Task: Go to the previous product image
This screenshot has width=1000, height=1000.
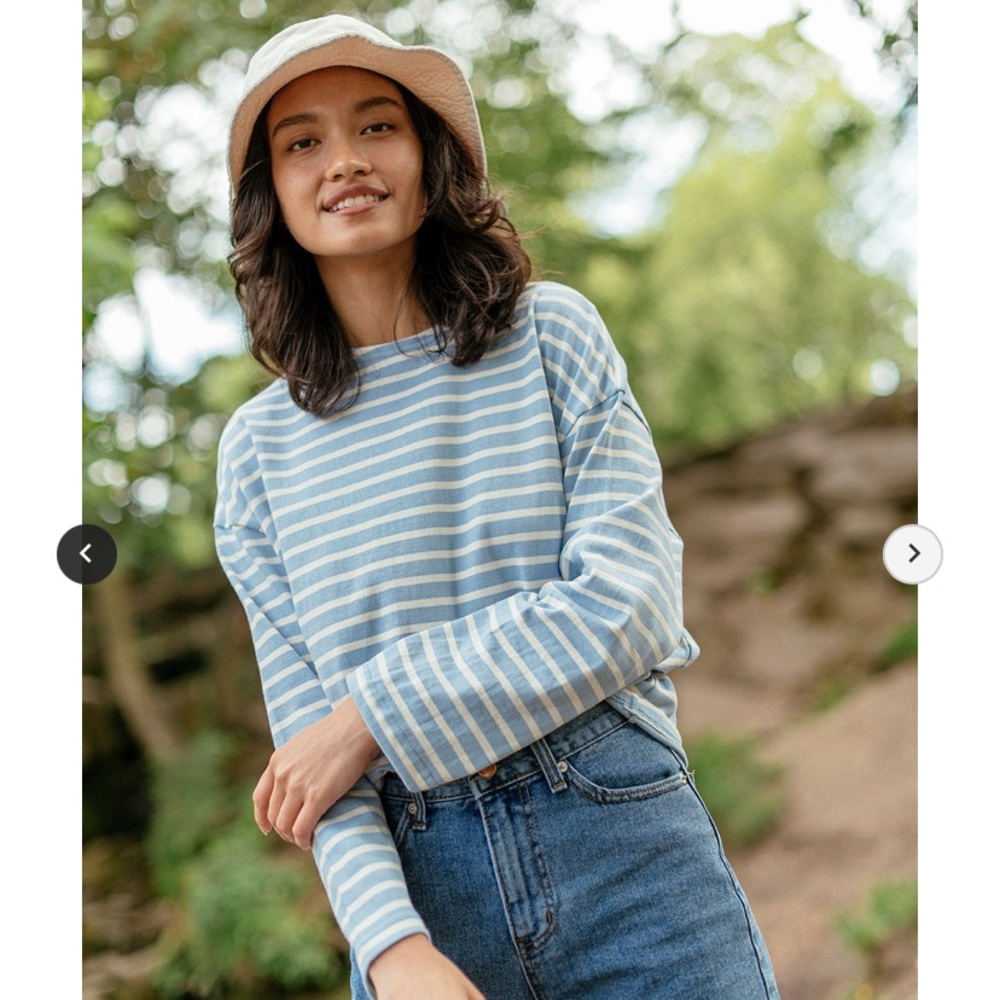Action: [x=87, y=554]
